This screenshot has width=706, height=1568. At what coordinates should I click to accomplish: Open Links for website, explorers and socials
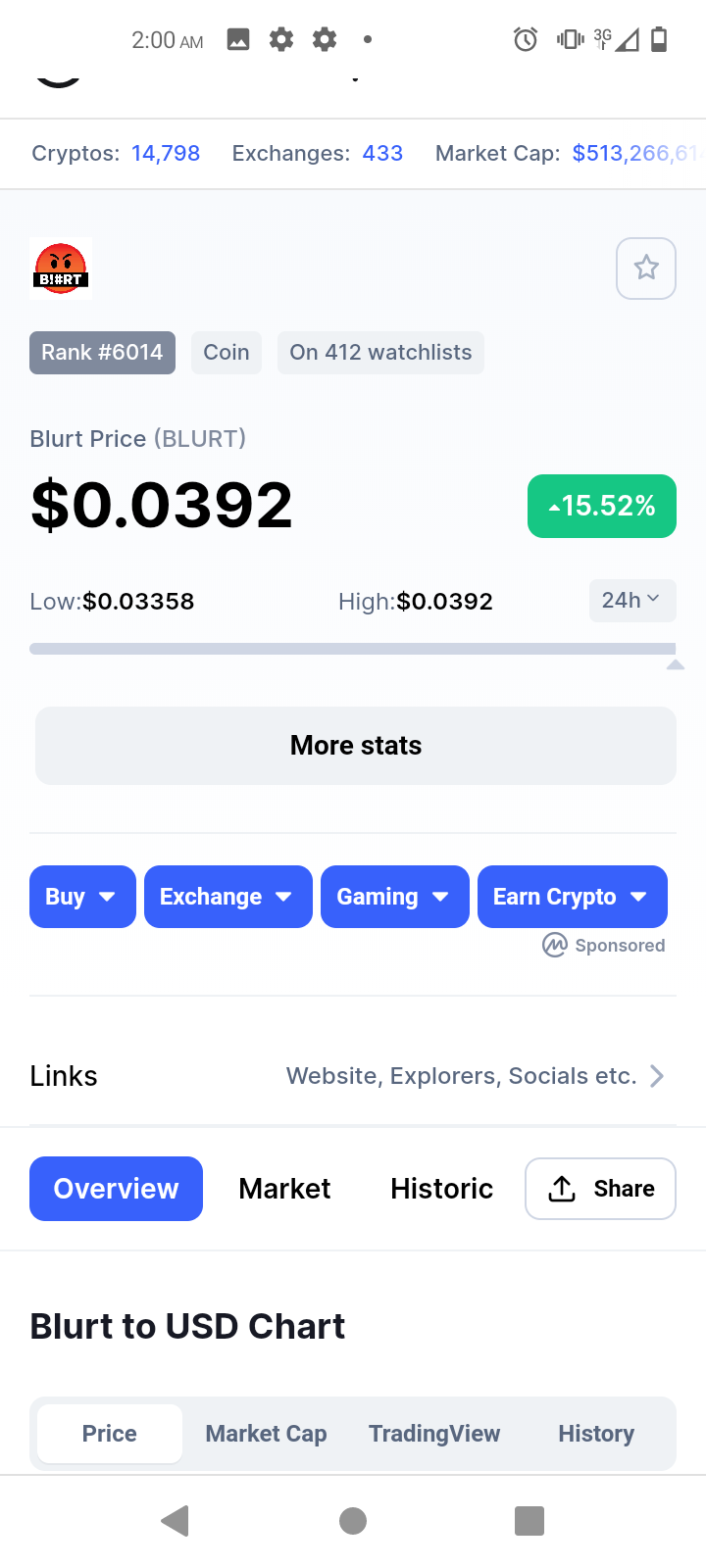coord(353,1076)
